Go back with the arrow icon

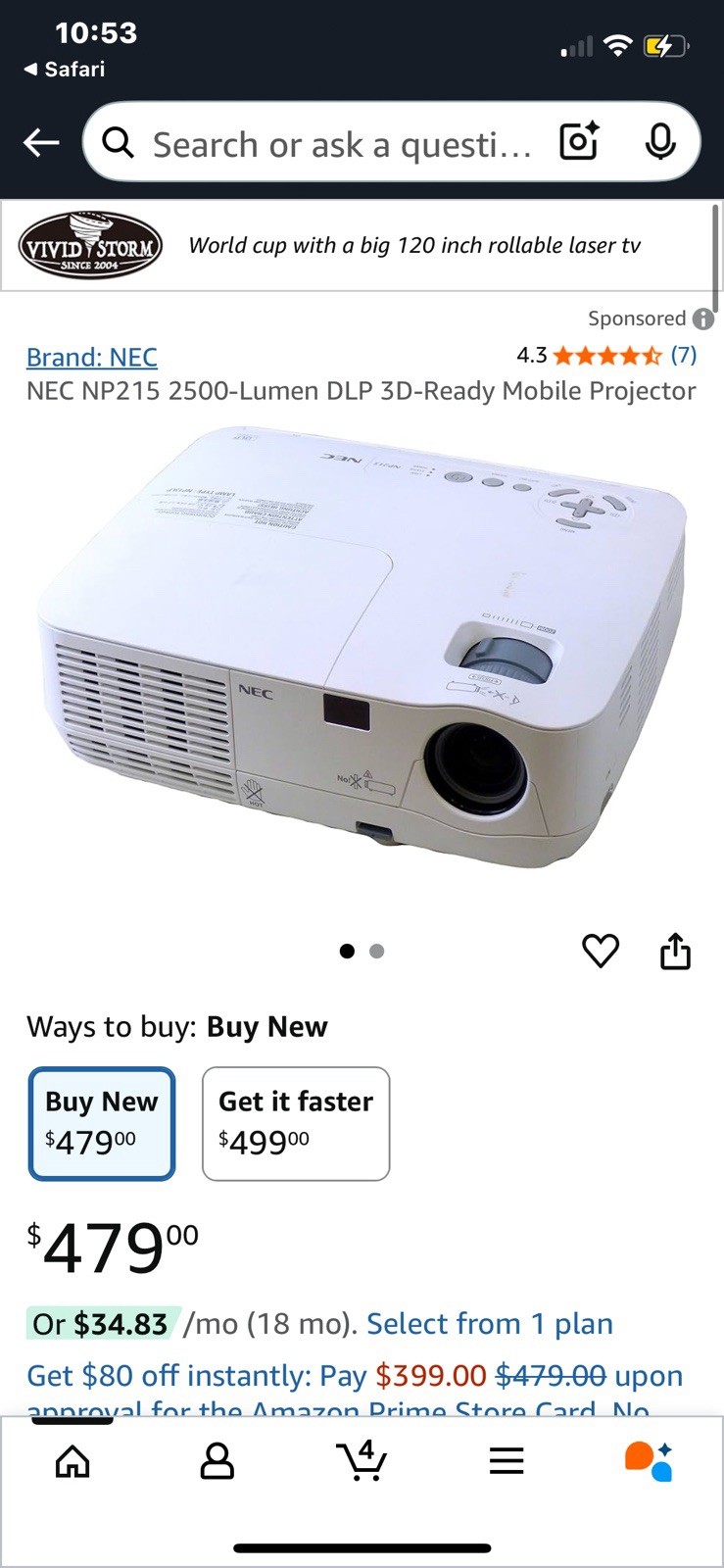(41, 143)
